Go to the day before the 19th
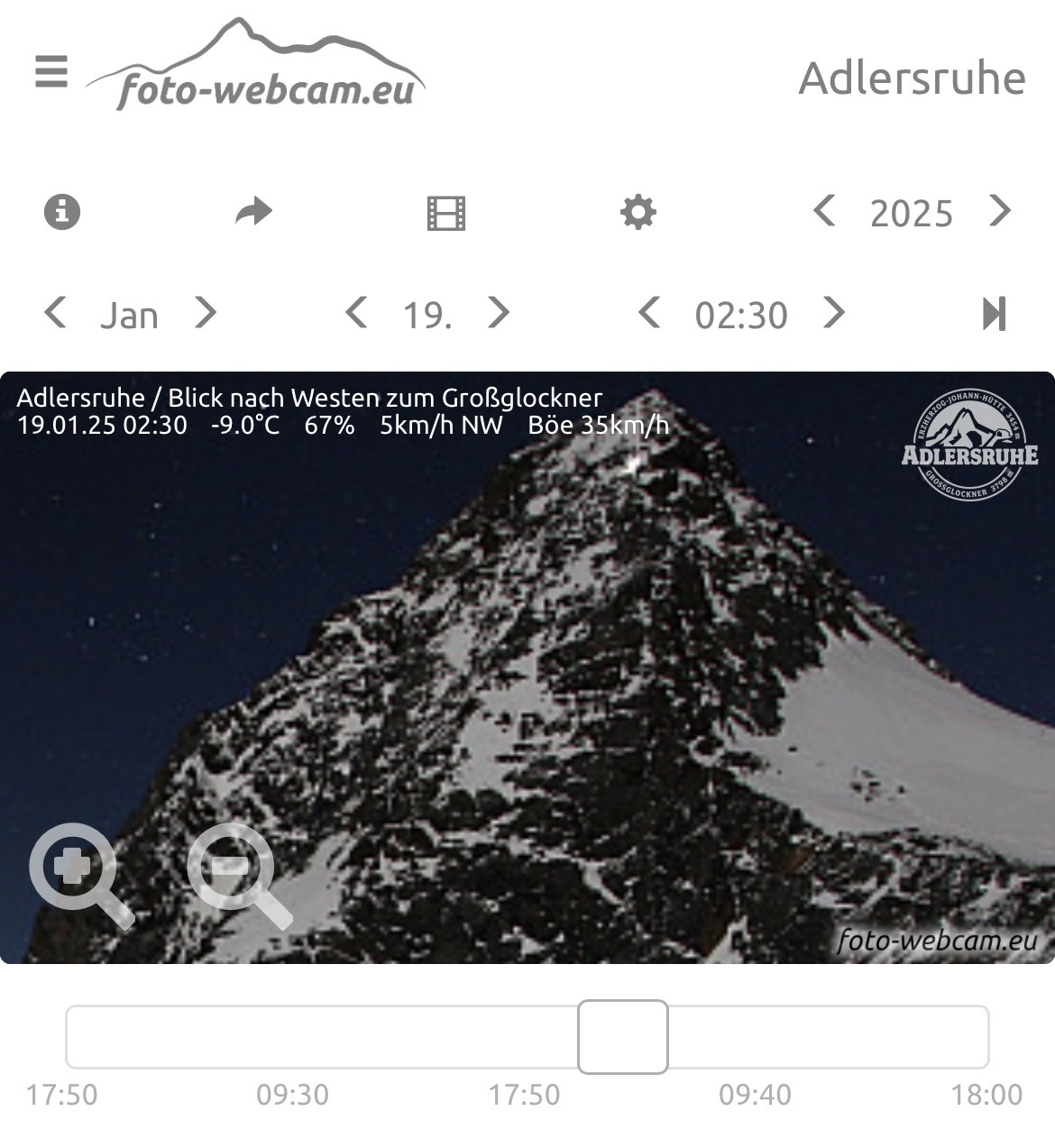The image size is (1055, 1148). 356,313
